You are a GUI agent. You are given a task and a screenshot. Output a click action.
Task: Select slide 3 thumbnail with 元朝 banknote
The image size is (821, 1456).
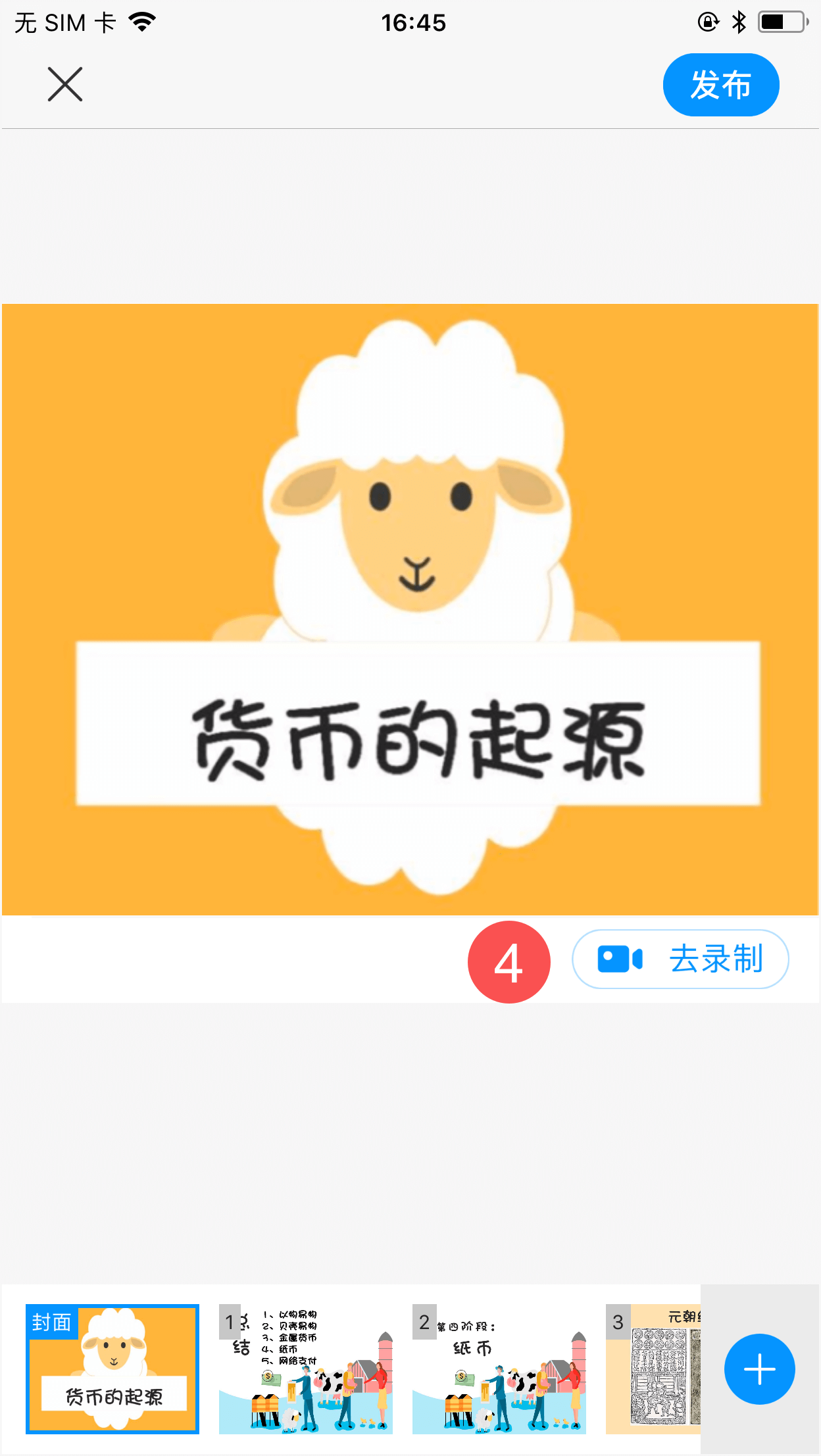coord(653,1369)
